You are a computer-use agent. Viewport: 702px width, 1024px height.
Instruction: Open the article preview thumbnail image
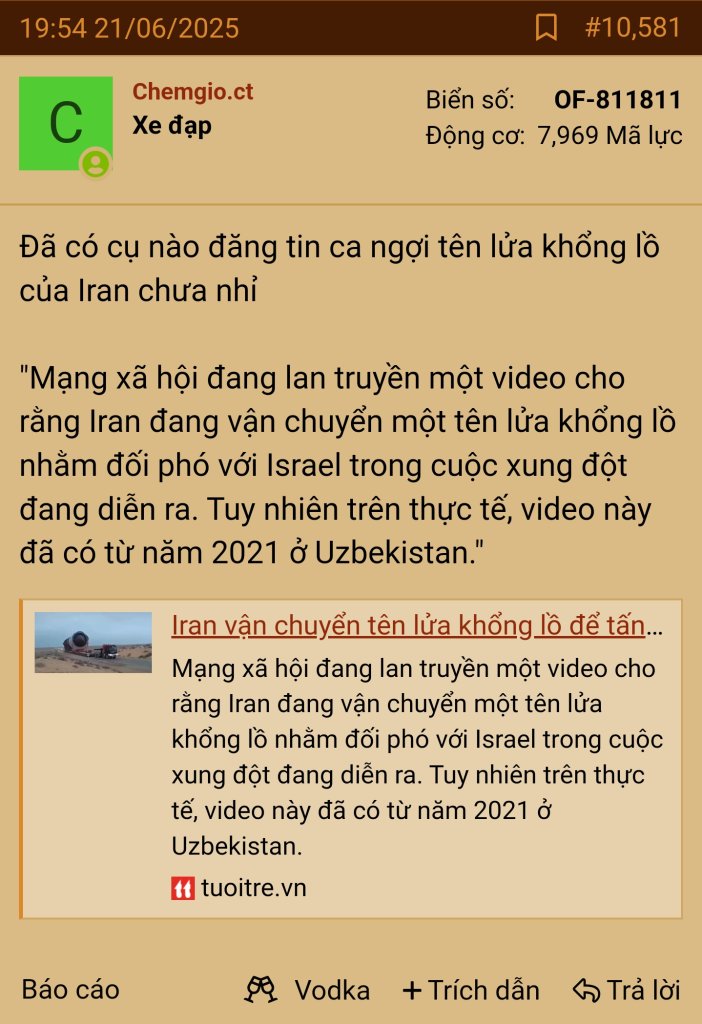click(x=93, y=642)
